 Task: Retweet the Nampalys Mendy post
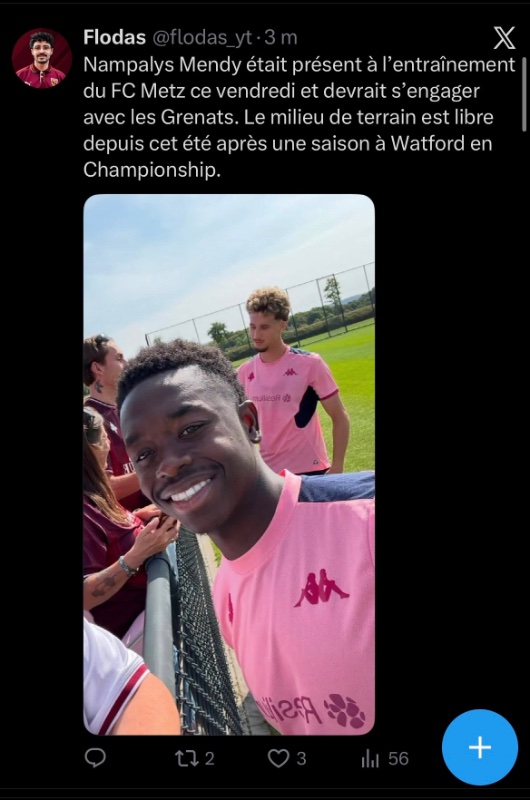point(194,759)
